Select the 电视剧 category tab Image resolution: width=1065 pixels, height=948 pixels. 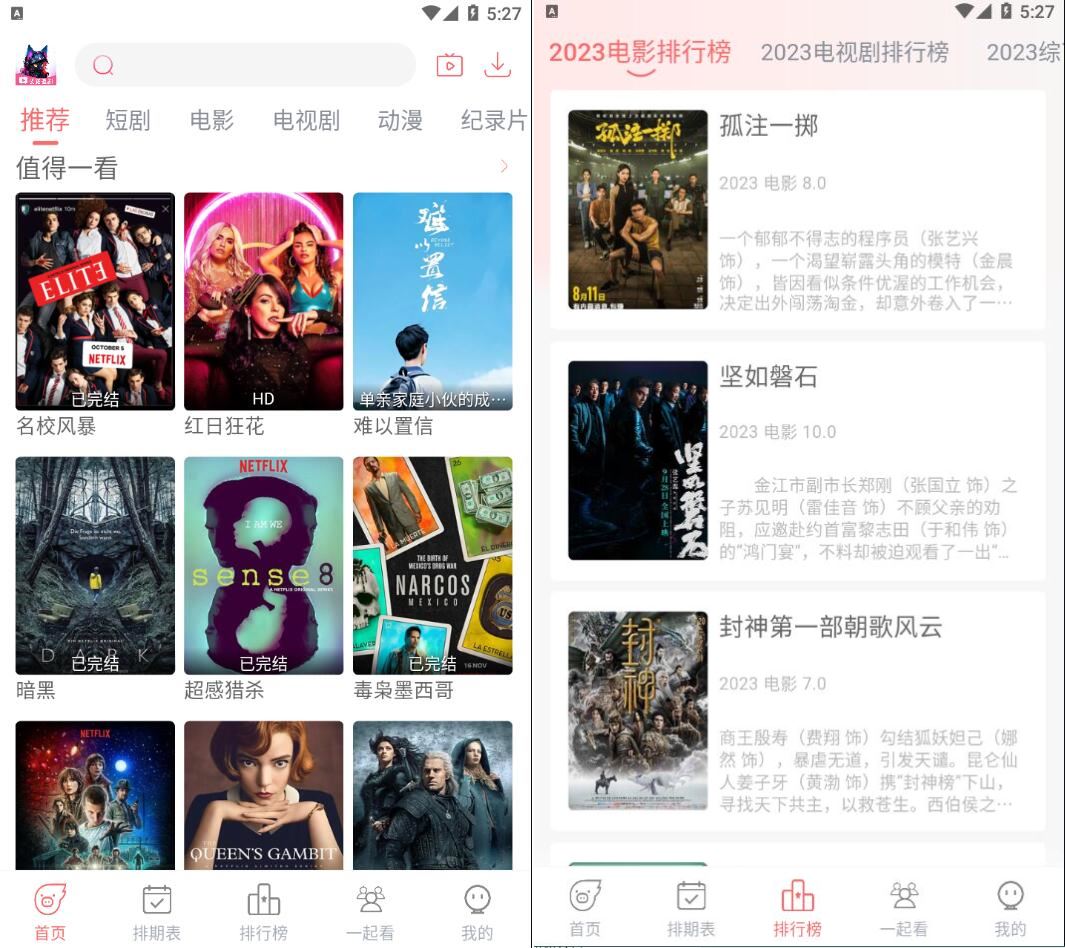point(306,121)
